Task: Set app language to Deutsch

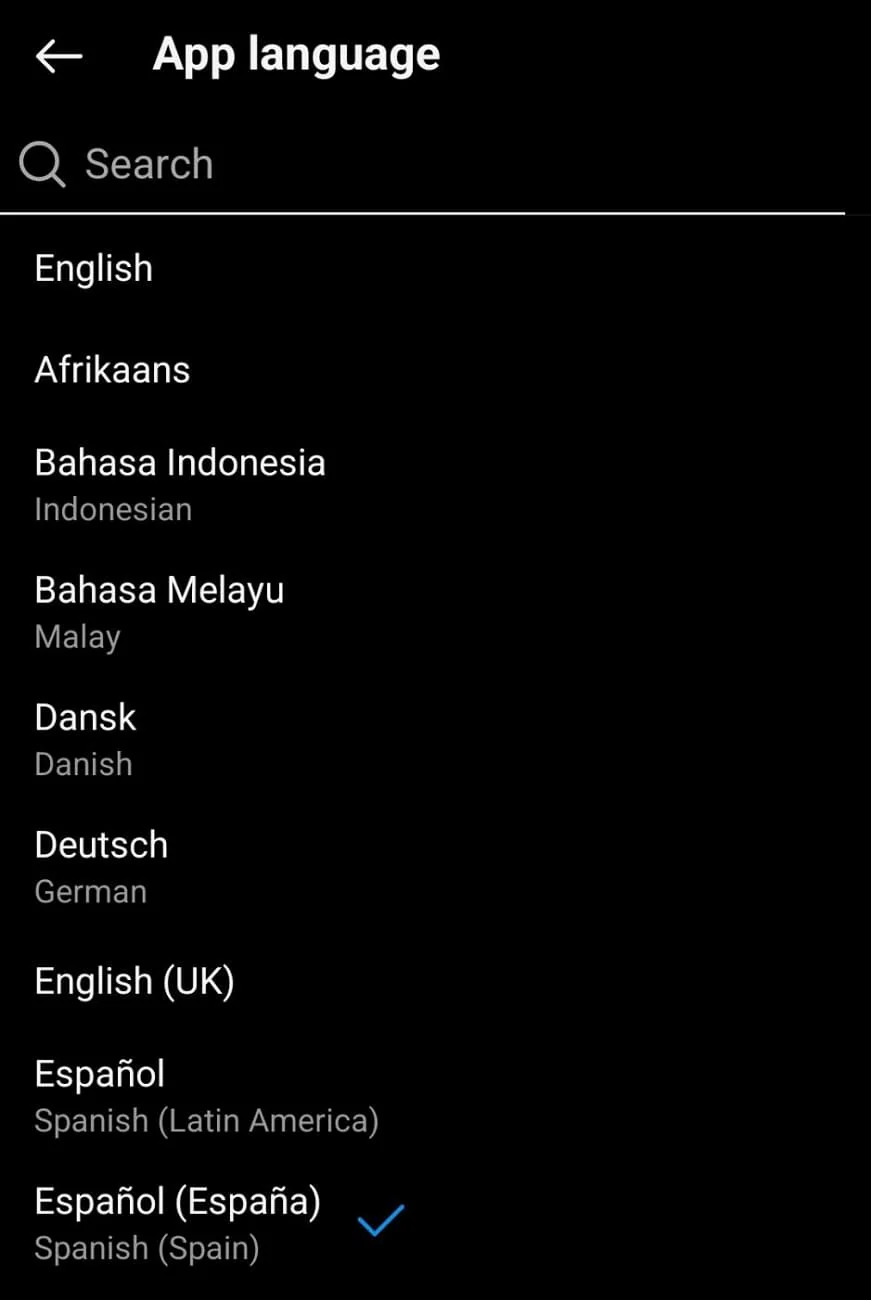Action: click(101, 865)
